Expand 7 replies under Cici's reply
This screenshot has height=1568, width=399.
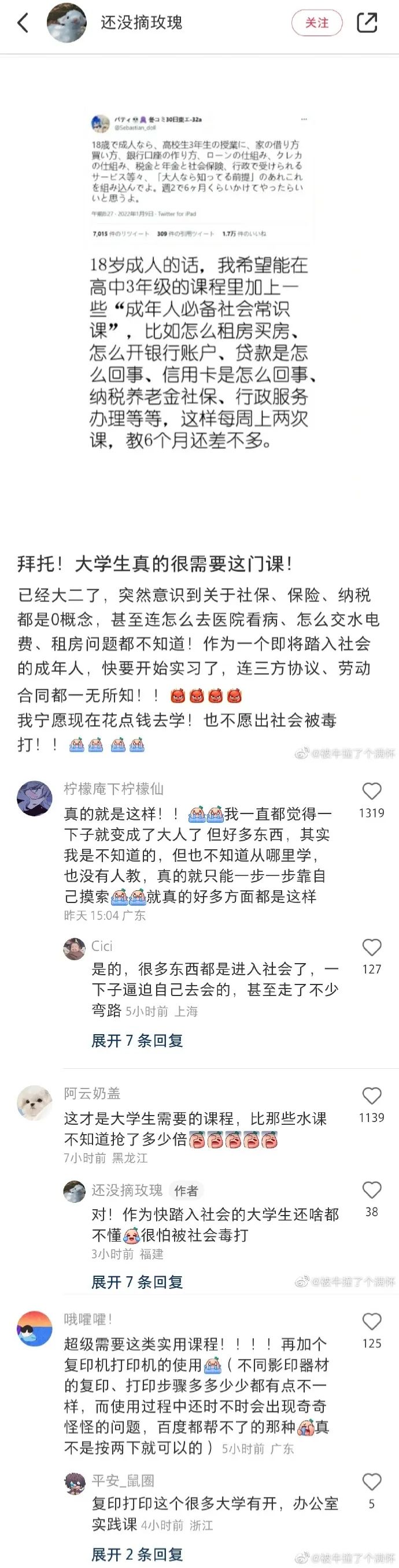pyautogui.click(x=137, y=1041)
